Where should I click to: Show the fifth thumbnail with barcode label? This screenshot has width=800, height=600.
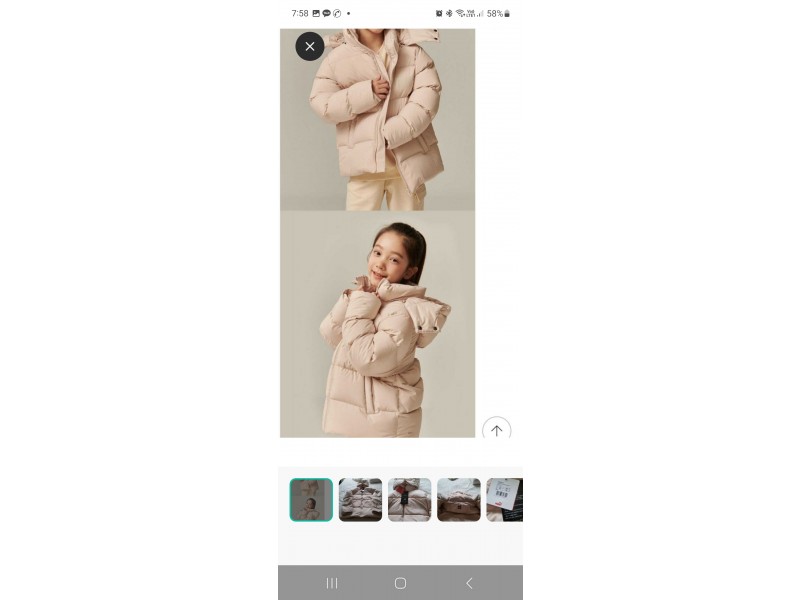[x=504, y=500]
